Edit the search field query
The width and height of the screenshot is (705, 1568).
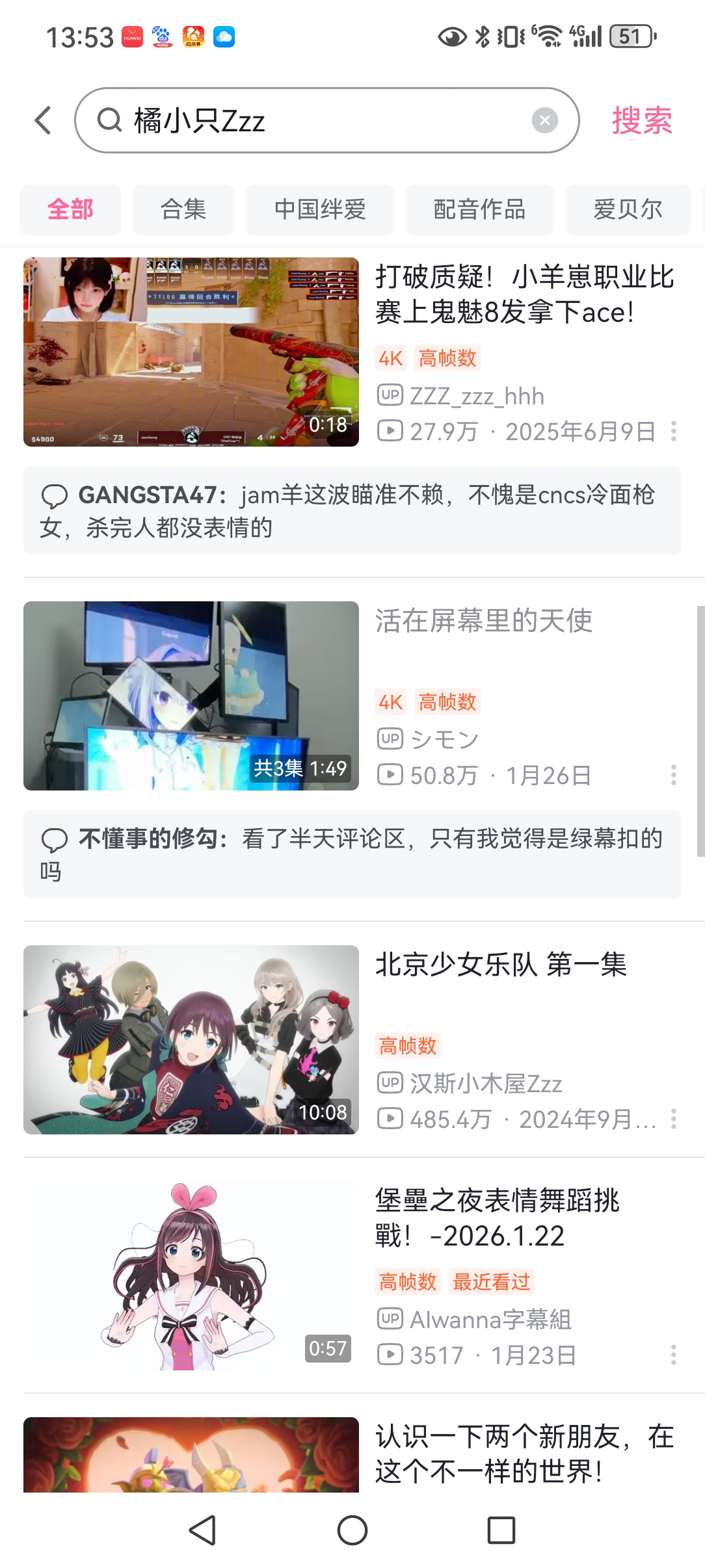point(325,120)
